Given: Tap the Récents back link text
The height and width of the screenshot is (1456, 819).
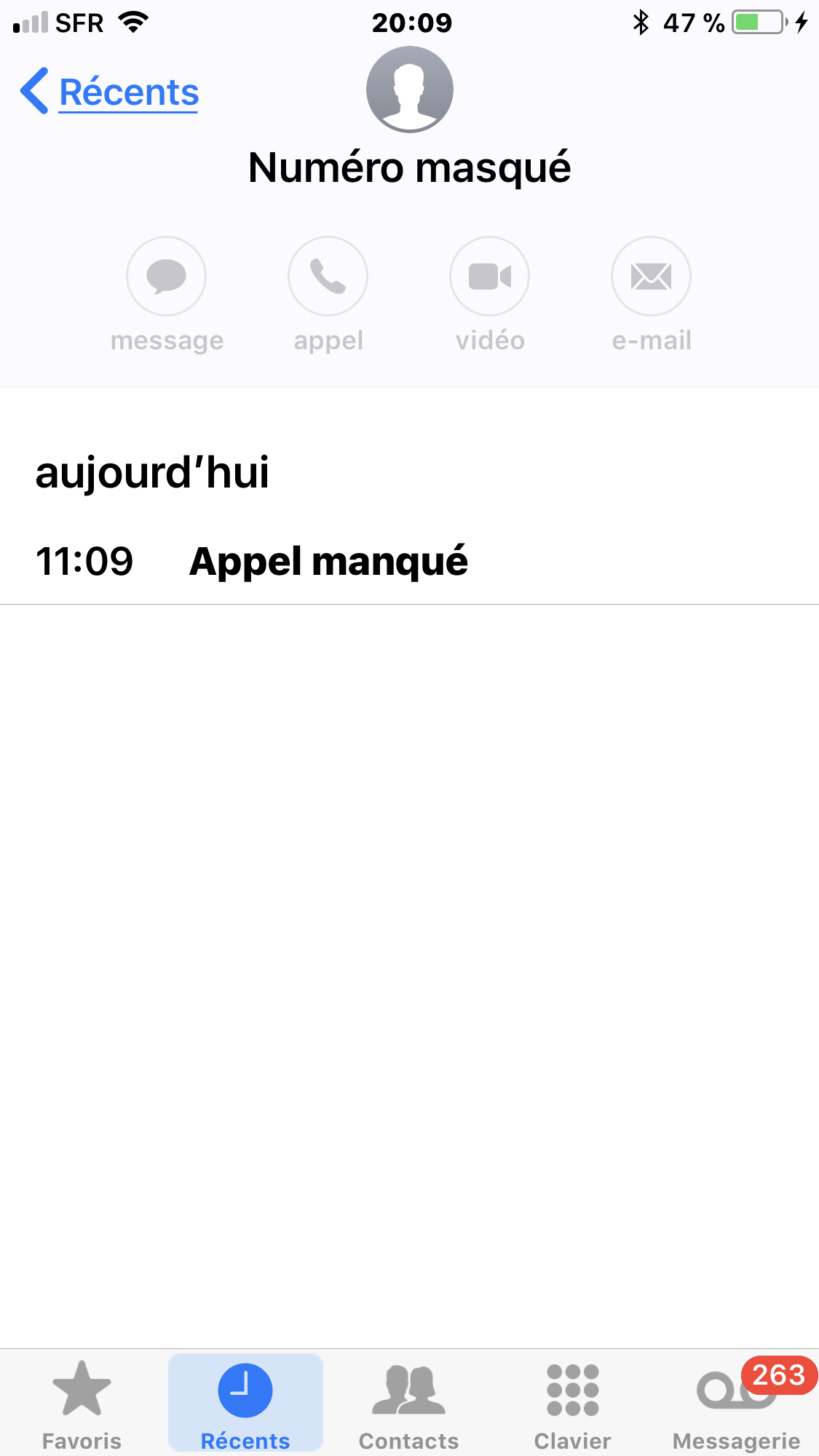Looking at the screenshot, I should click(x=128, y=91).
